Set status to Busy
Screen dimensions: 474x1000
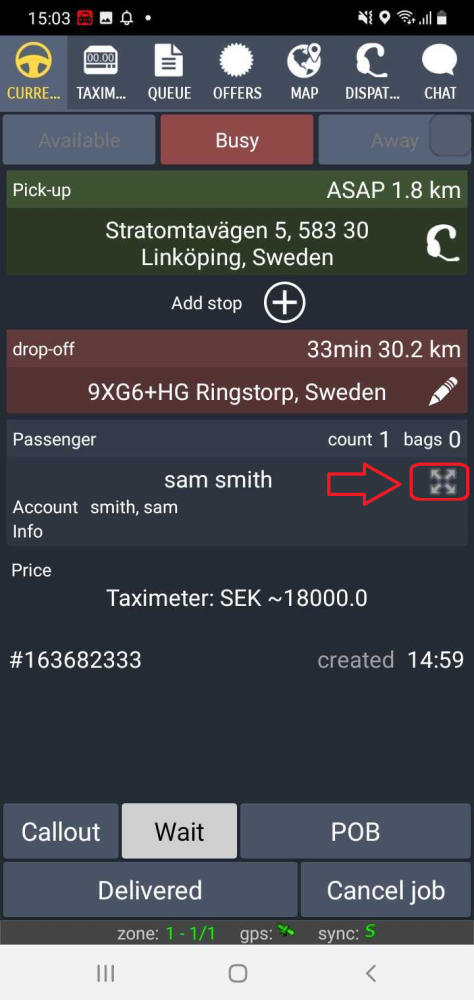click(237, 140)
